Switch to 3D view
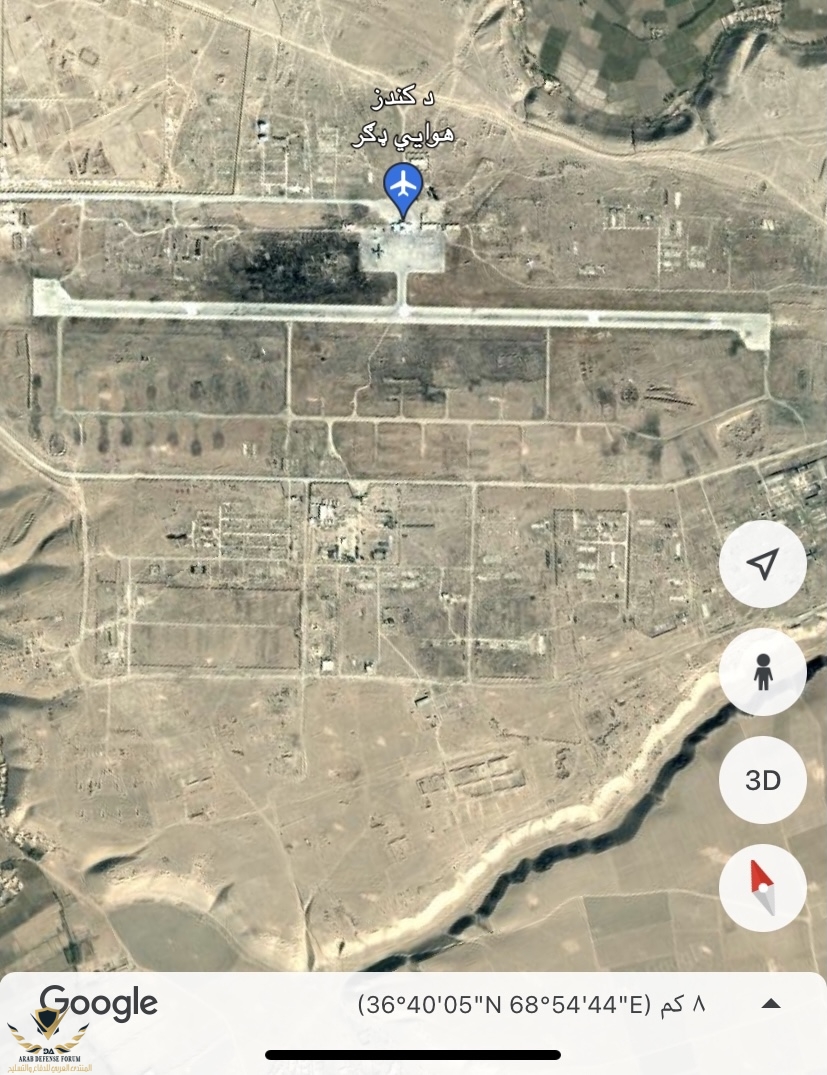 tap(762, 780)
